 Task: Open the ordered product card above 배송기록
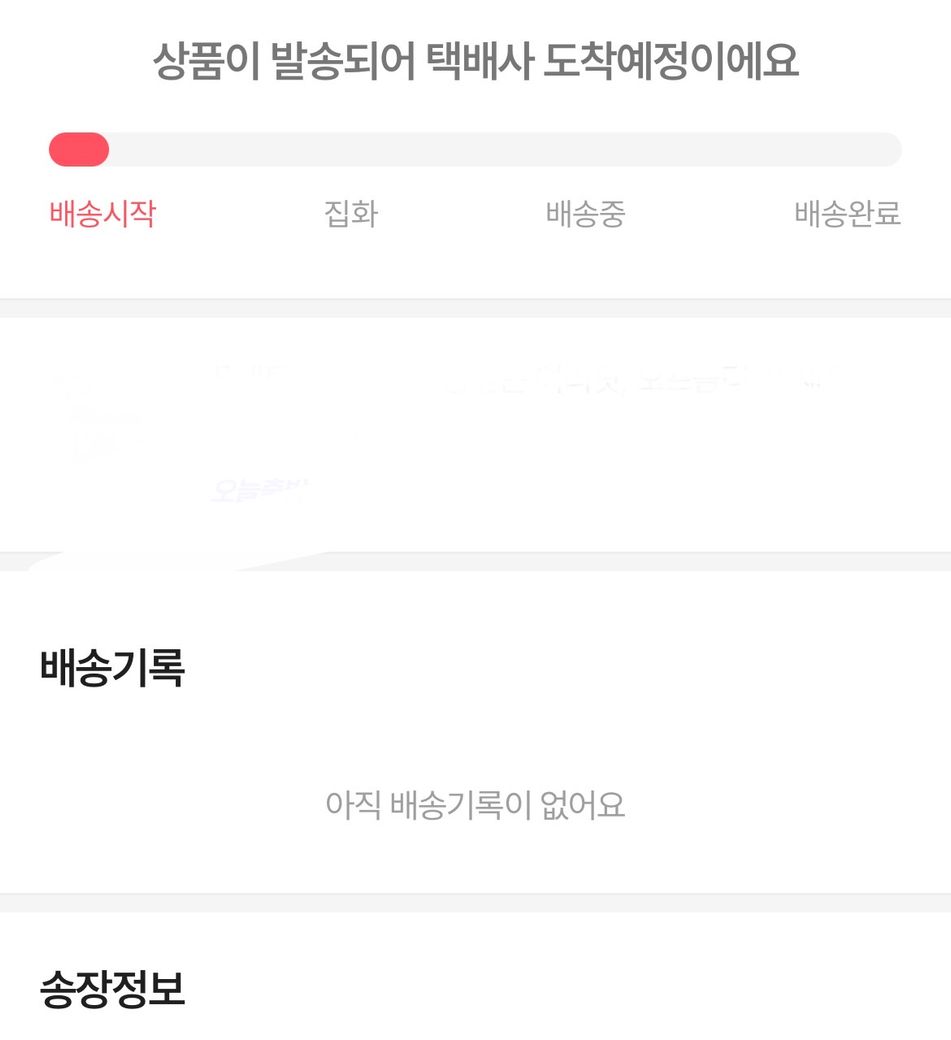click(x=475, y=434)
